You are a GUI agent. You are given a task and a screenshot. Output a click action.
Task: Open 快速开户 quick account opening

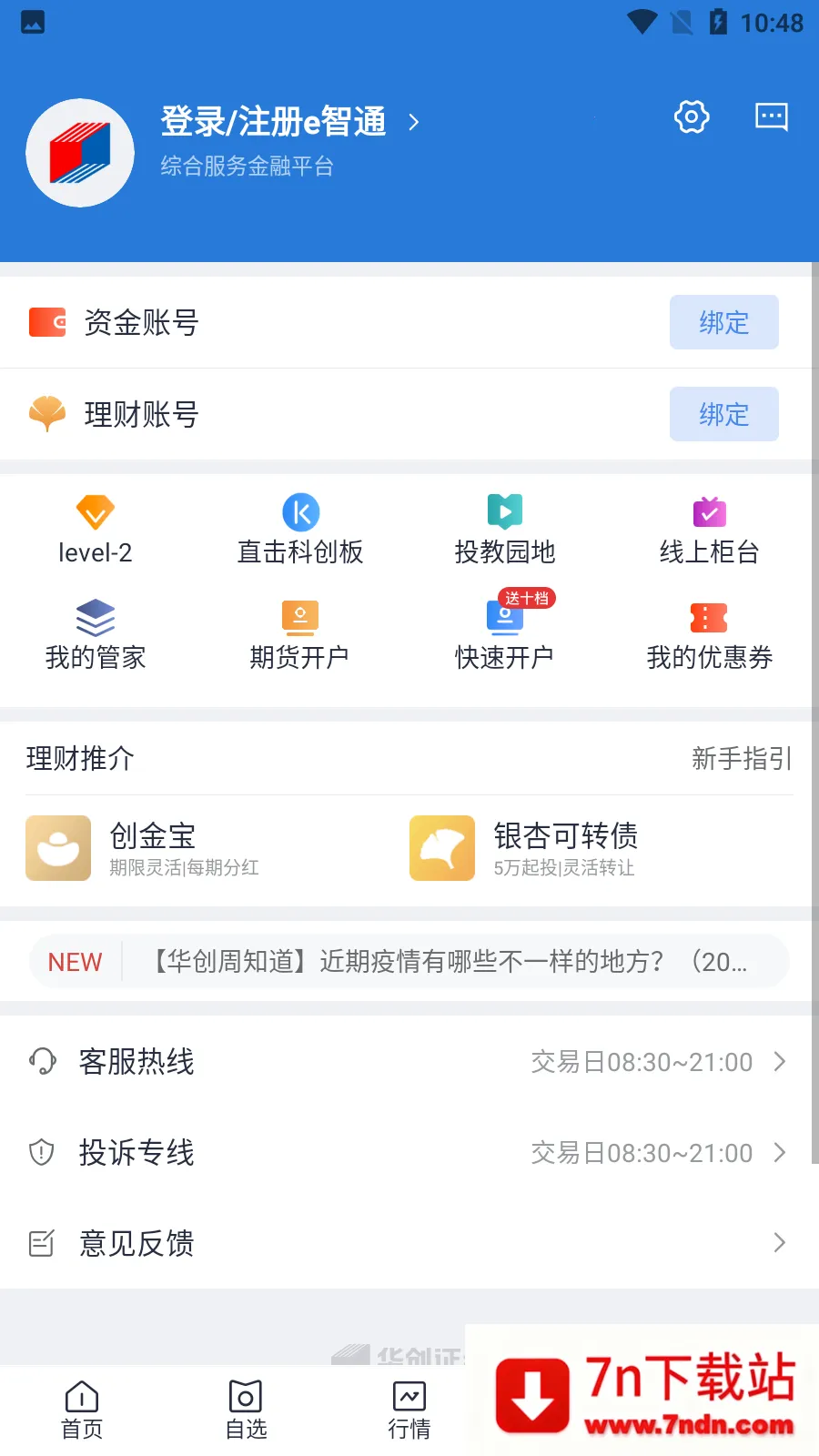click(505, 634)
